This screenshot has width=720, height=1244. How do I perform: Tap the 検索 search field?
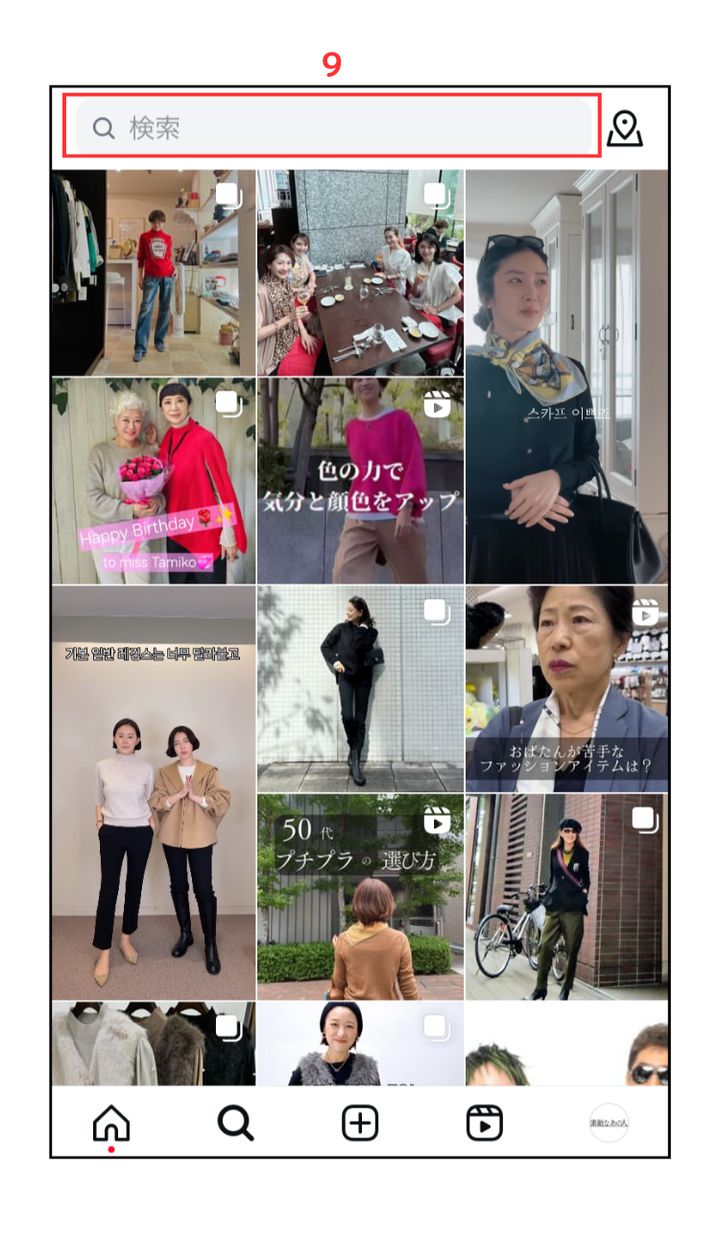point(333,127)
